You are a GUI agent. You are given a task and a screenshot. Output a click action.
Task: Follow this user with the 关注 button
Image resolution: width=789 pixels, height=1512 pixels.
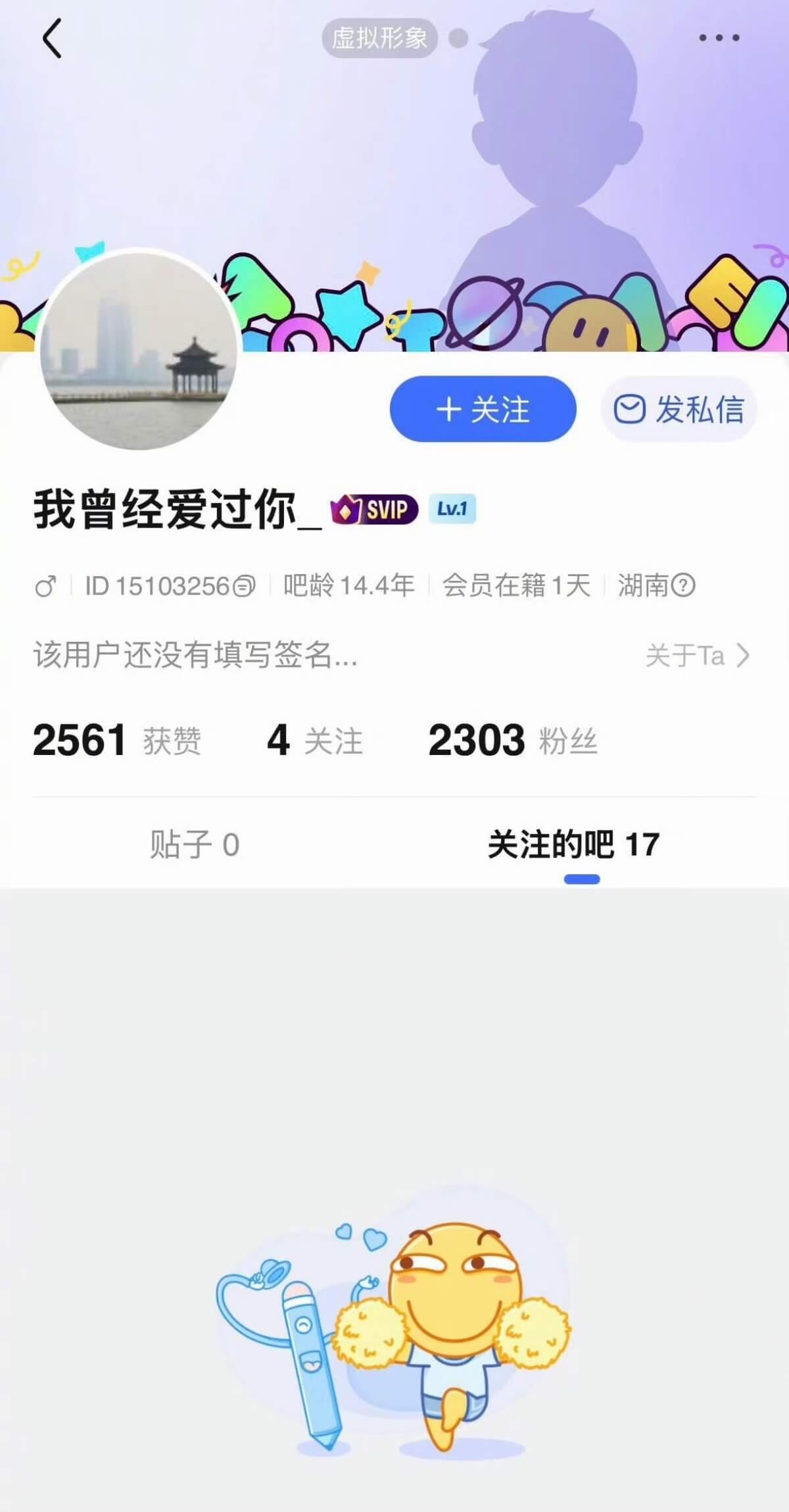(x=483, y=409)
